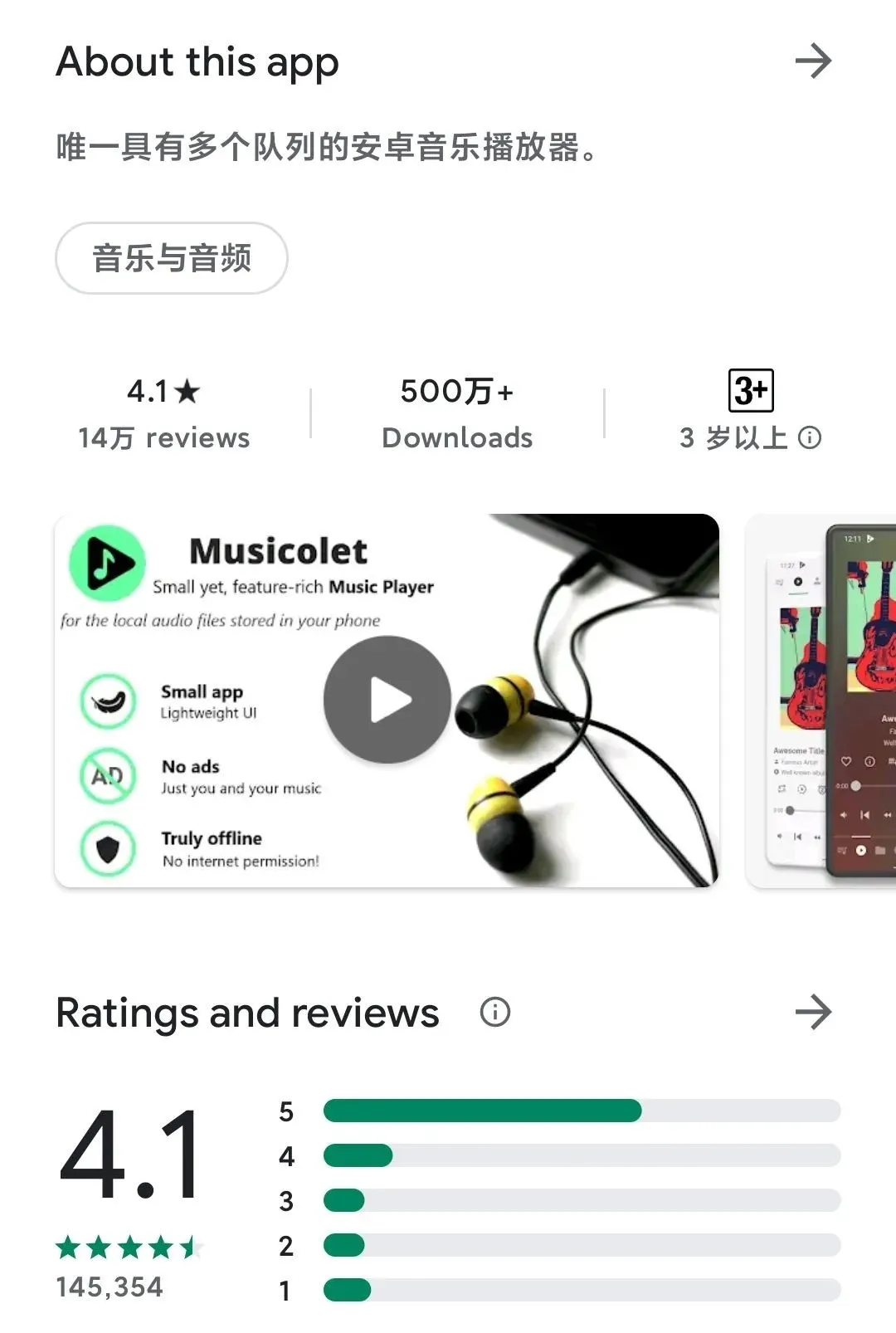Screen dimensions: 896x1333
Task: Open full About this app section via arrow
Action: 814,61
